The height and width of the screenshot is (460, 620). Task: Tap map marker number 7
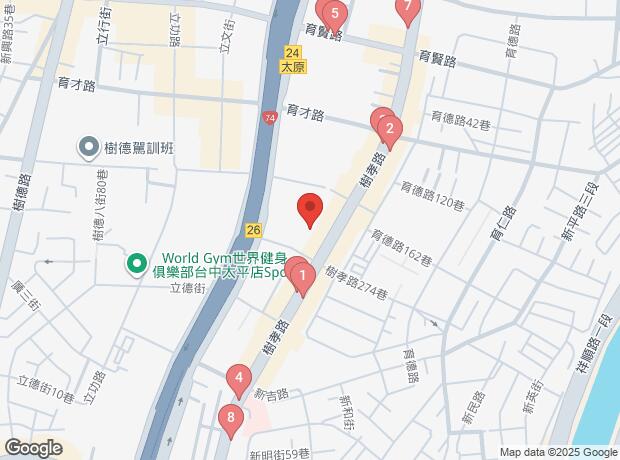click(405, 8)
